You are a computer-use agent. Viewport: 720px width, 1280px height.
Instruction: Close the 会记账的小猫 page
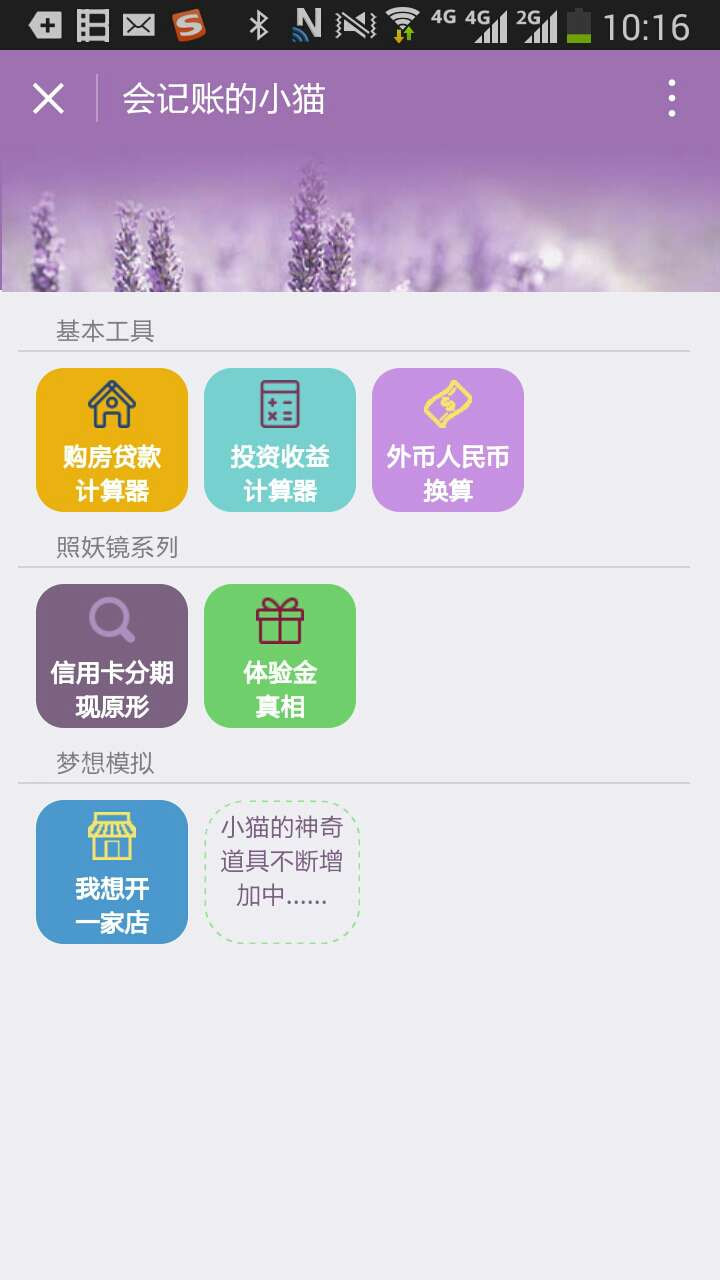click(48, 99)
